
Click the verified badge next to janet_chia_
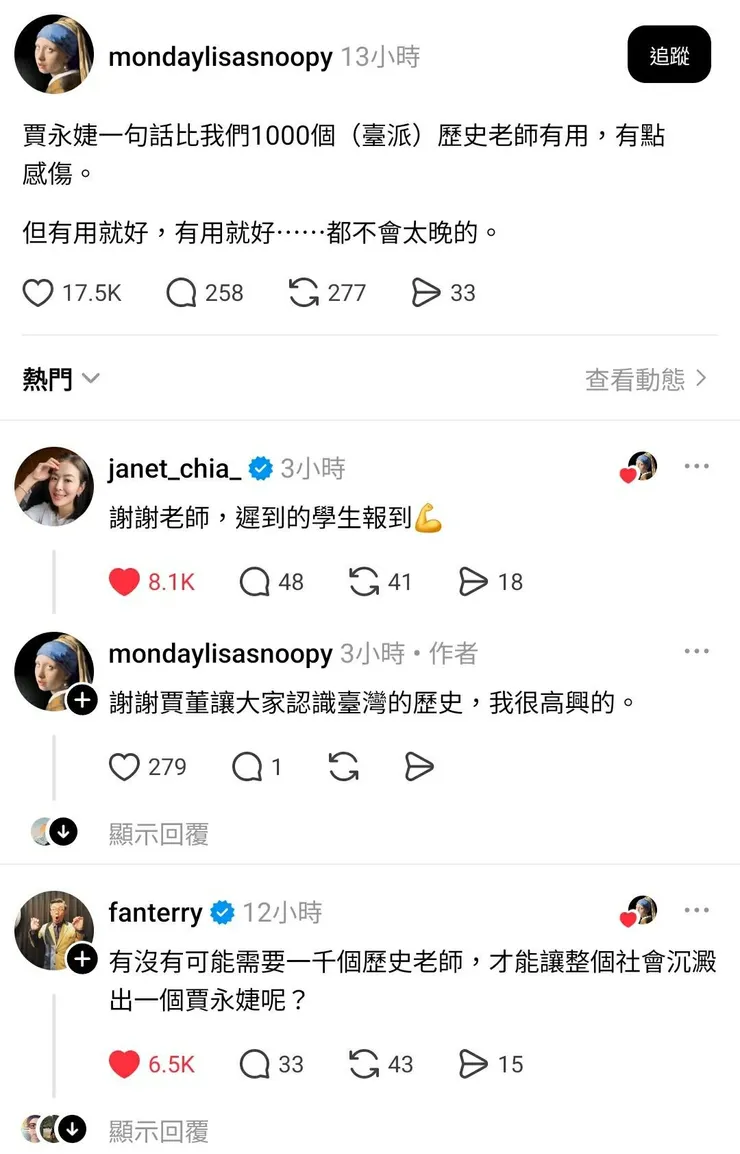click(261, 467)
